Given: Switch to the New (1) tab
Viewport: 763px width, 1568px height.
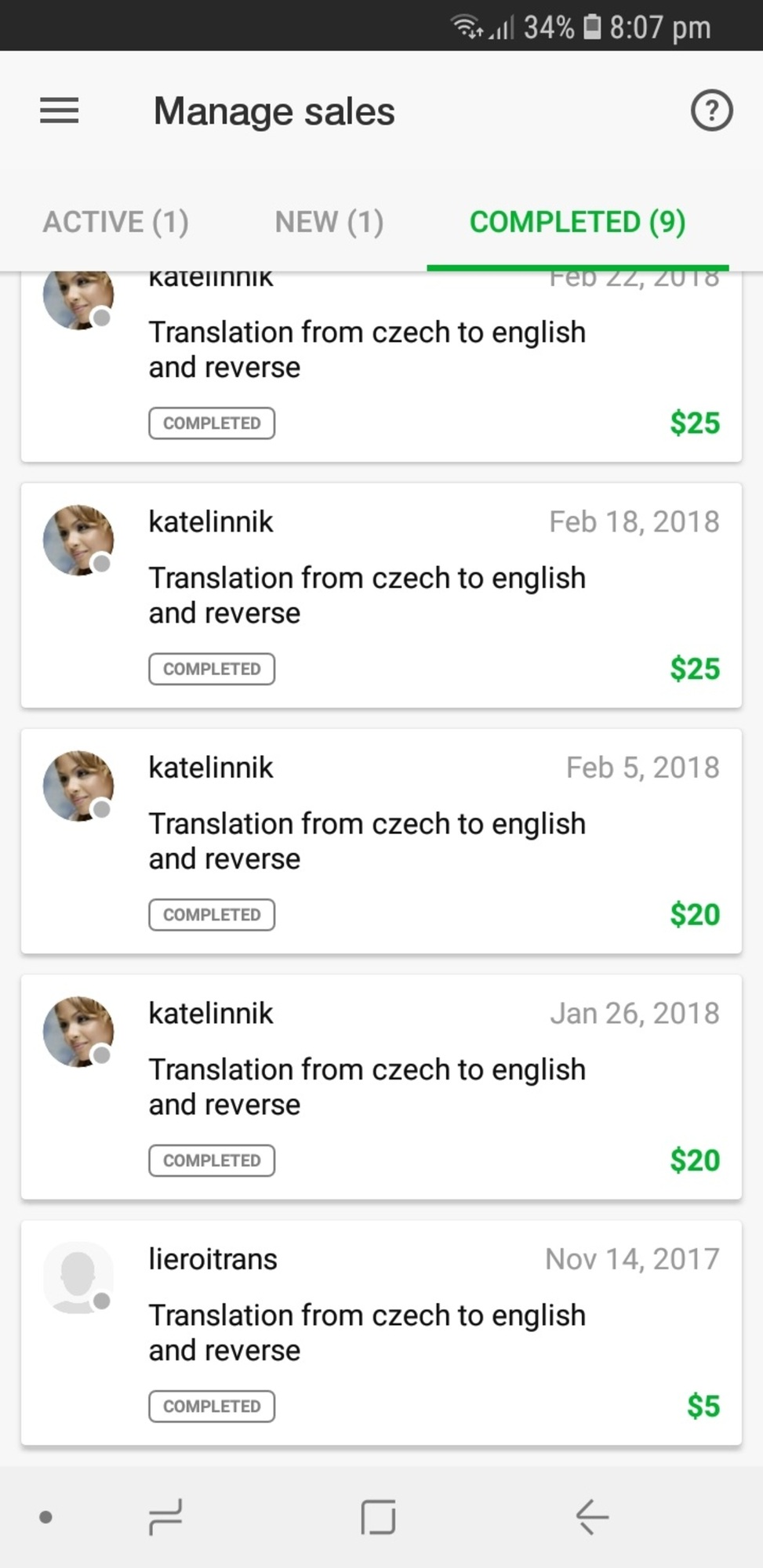Looking at the screenshot, I should pyautogui.click(x=329, y=222).
